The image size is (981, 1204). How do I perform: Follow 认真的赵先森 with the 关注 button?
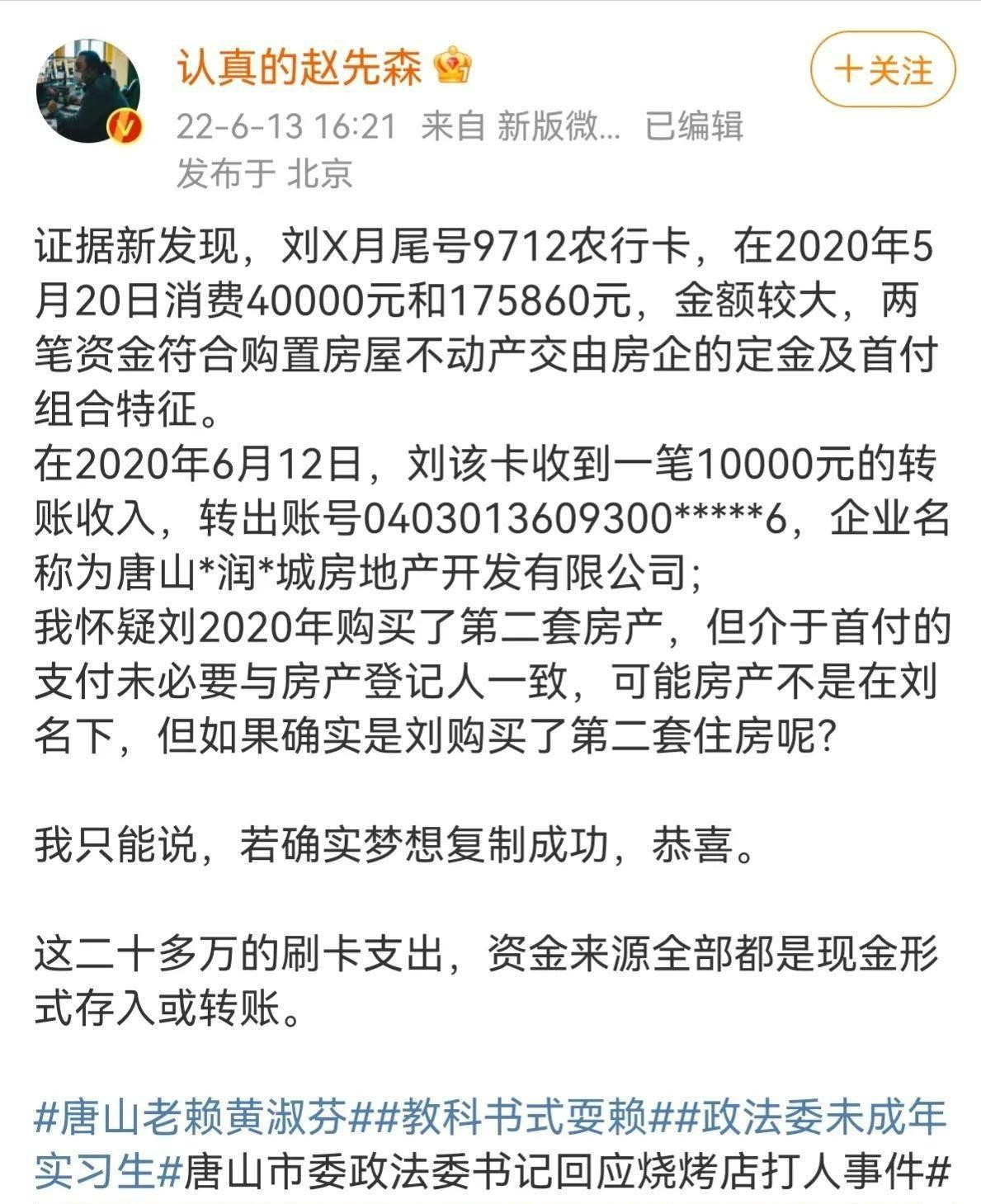click(x=882, y=70)
